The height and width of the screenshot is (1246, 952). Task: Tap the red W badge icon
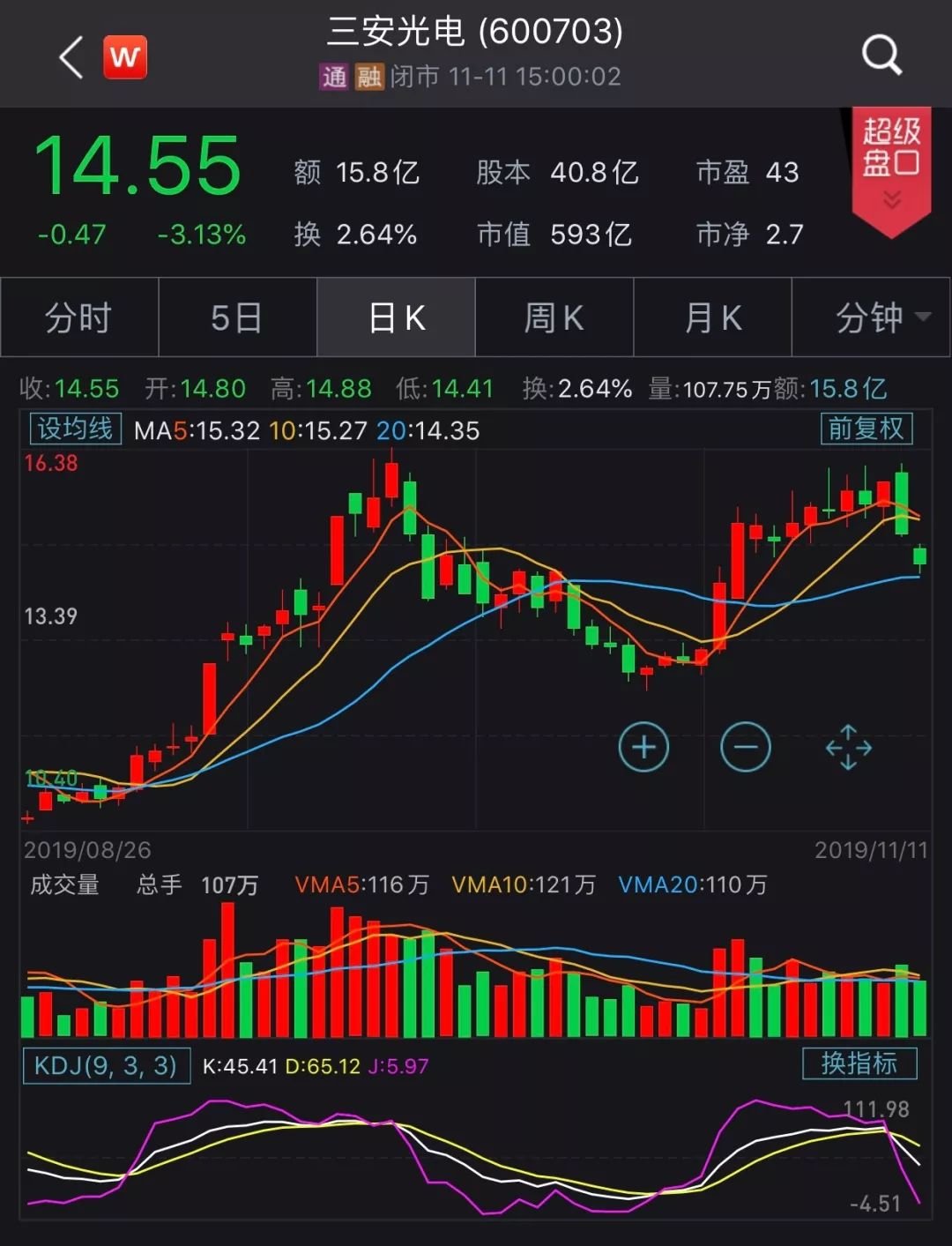tap(125, 58)
